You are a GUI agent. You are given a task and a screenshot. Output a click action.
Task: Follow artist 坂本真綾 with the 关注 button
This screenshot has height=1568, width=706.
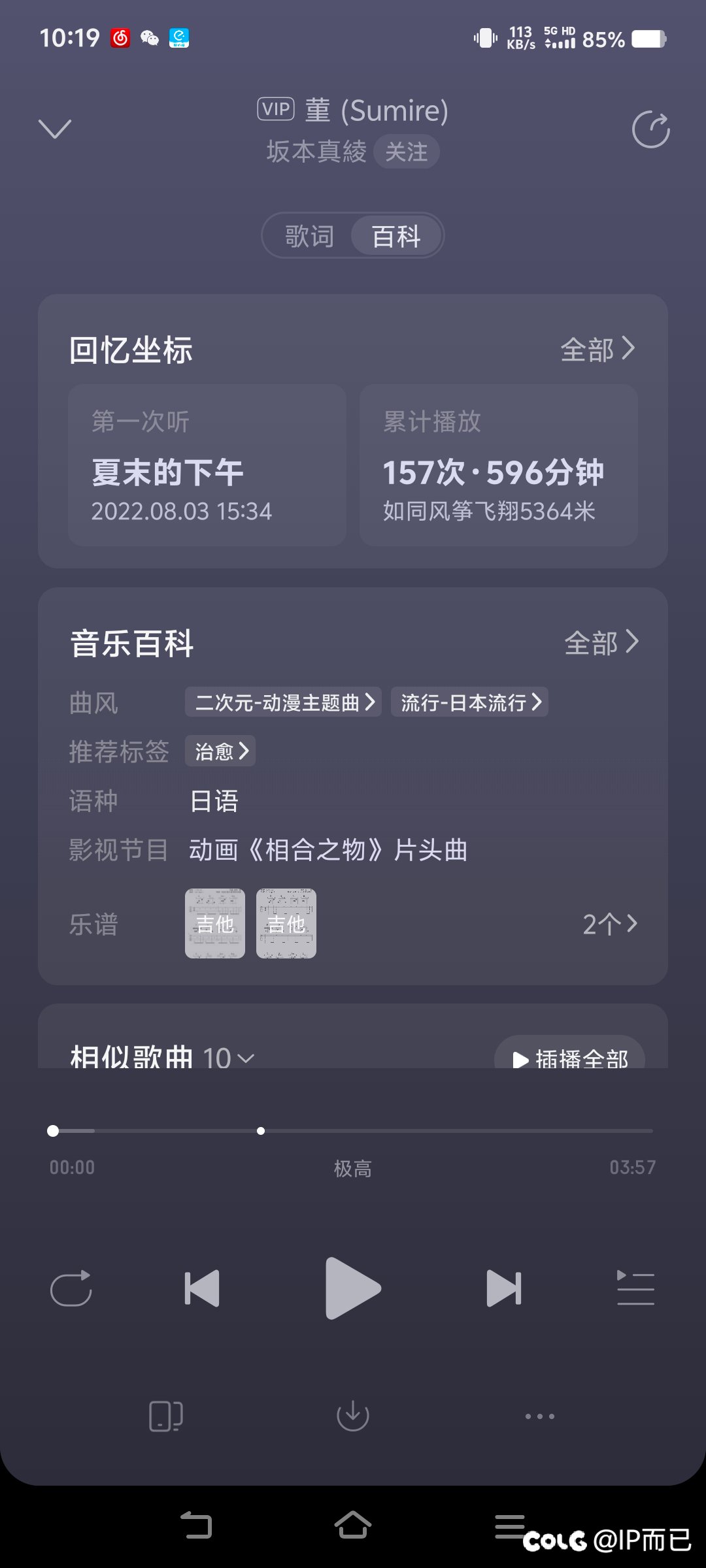[406, 152]
